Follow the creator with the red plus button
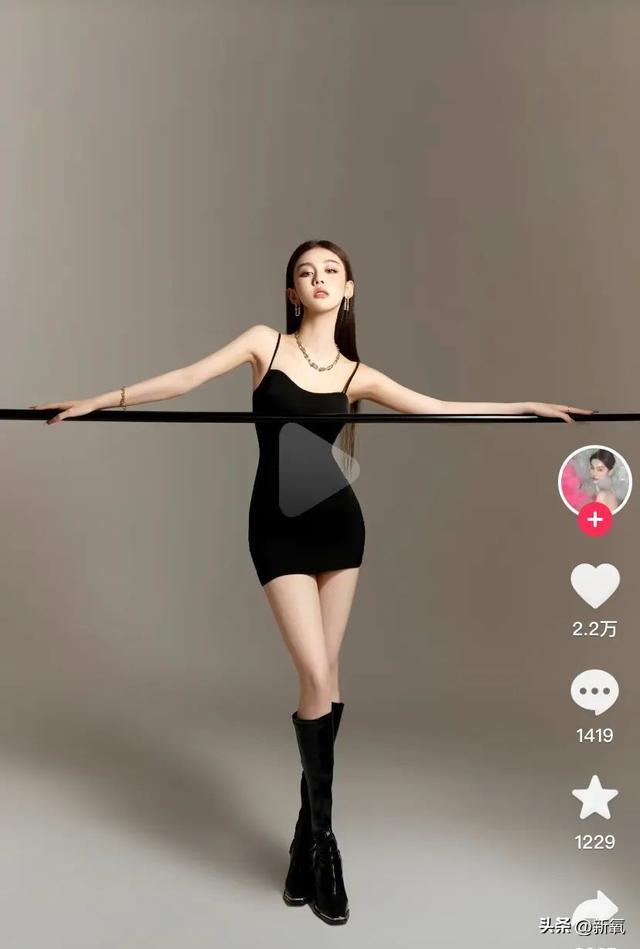 (x=595, y=520)
